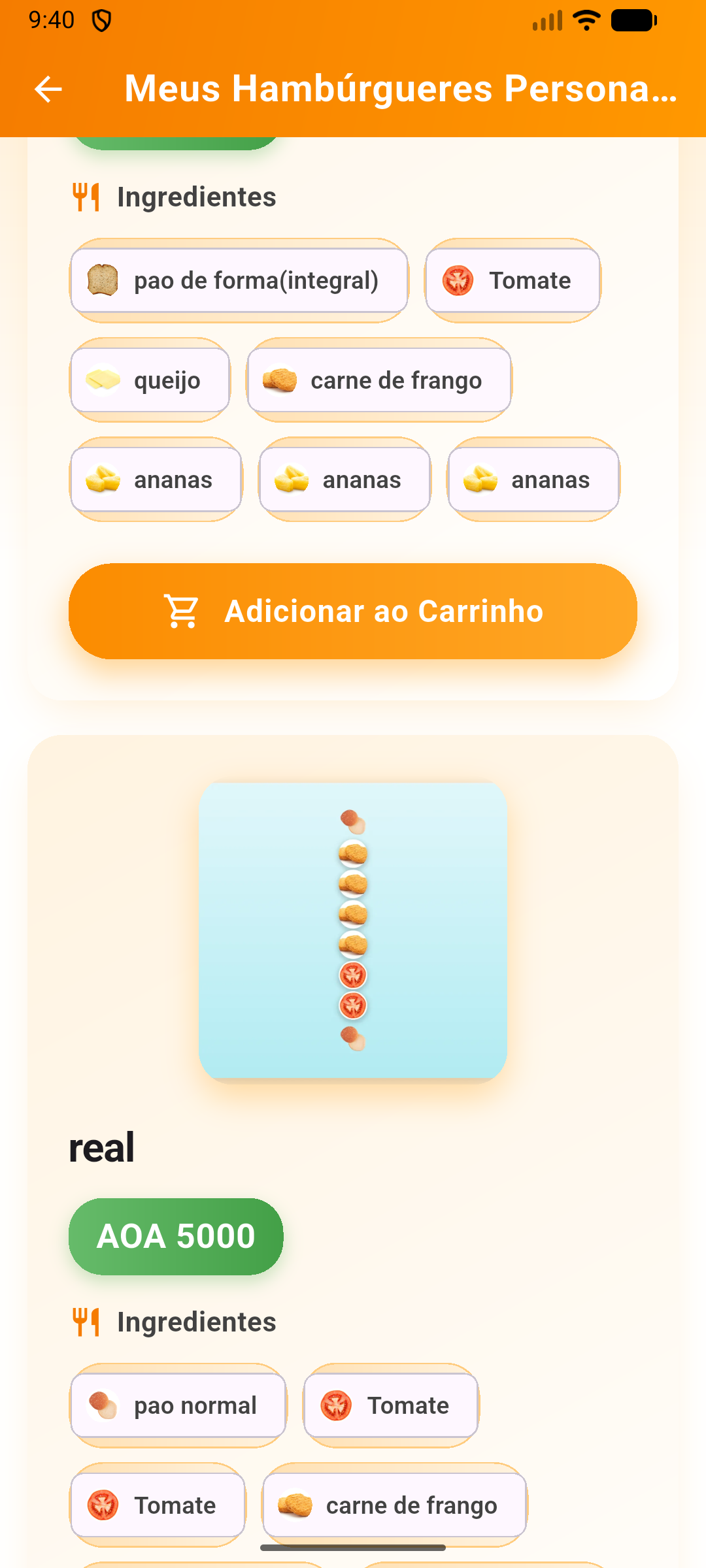Tap the cheese icon on the queijo chip
706x1568 pixels.
pos(101,380)
